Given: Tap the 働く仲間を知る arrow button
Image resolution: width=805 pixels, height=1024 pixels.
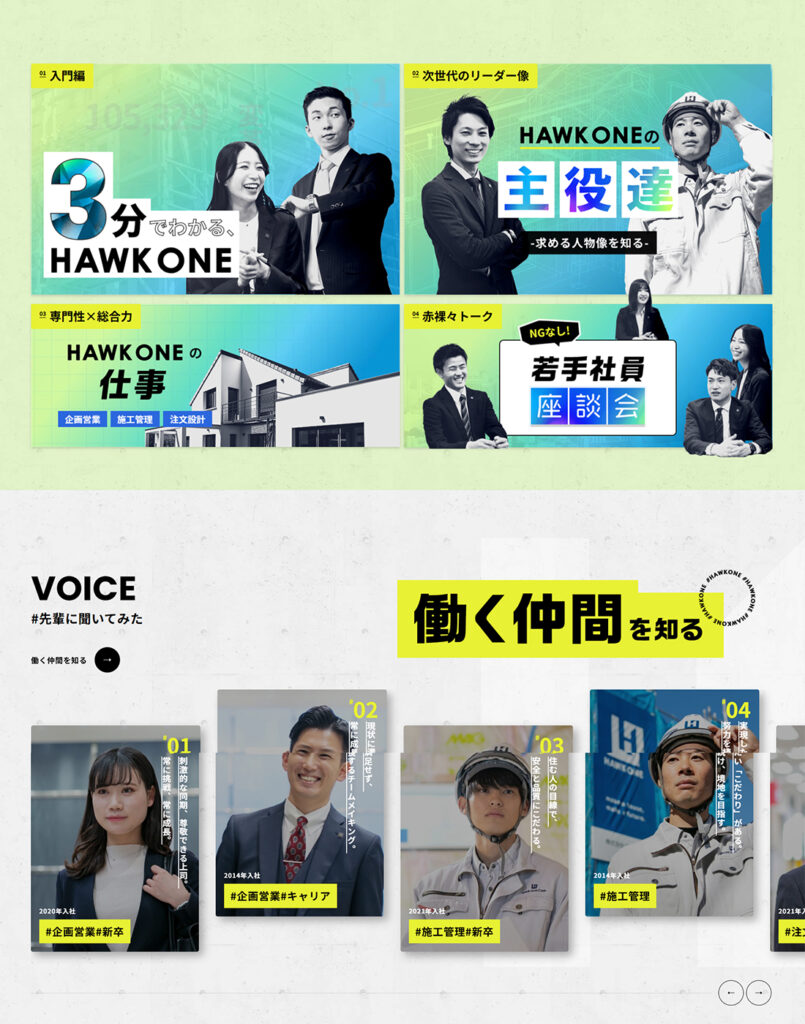Looking at the screenshot, I should pos(107,659).
